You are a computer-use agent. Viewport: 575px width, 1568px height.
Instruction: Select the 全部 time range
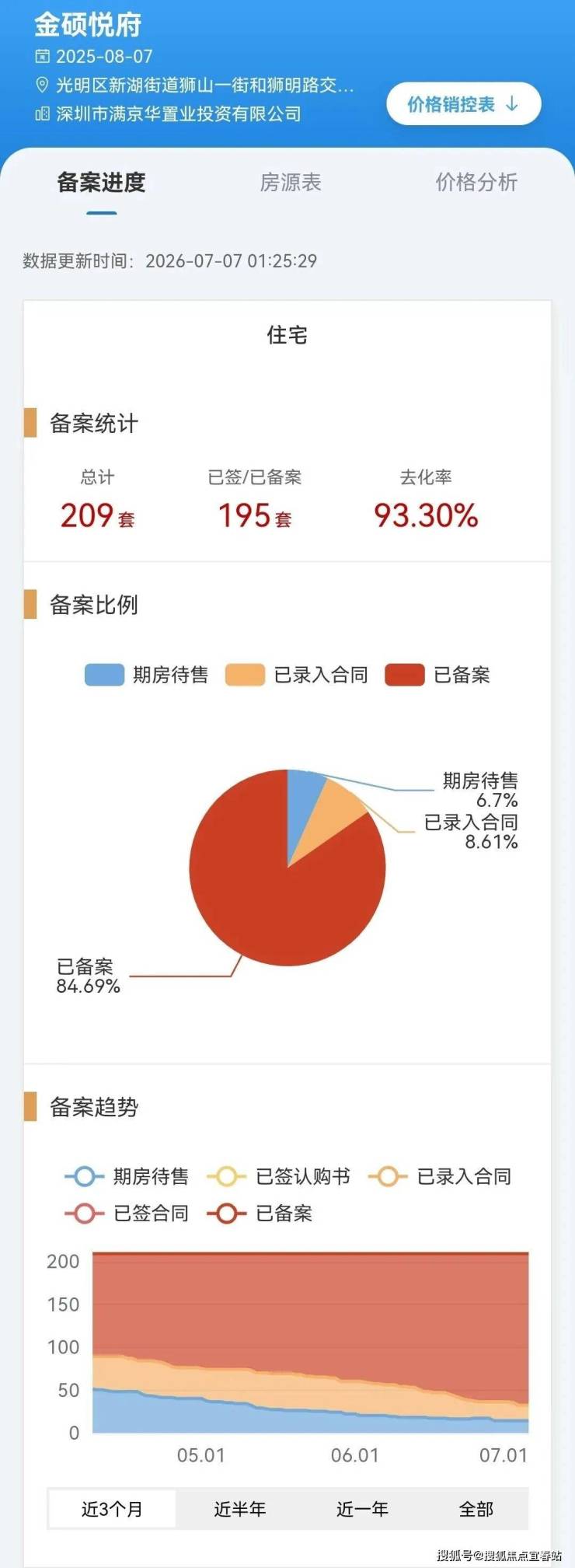point(476,1509)
